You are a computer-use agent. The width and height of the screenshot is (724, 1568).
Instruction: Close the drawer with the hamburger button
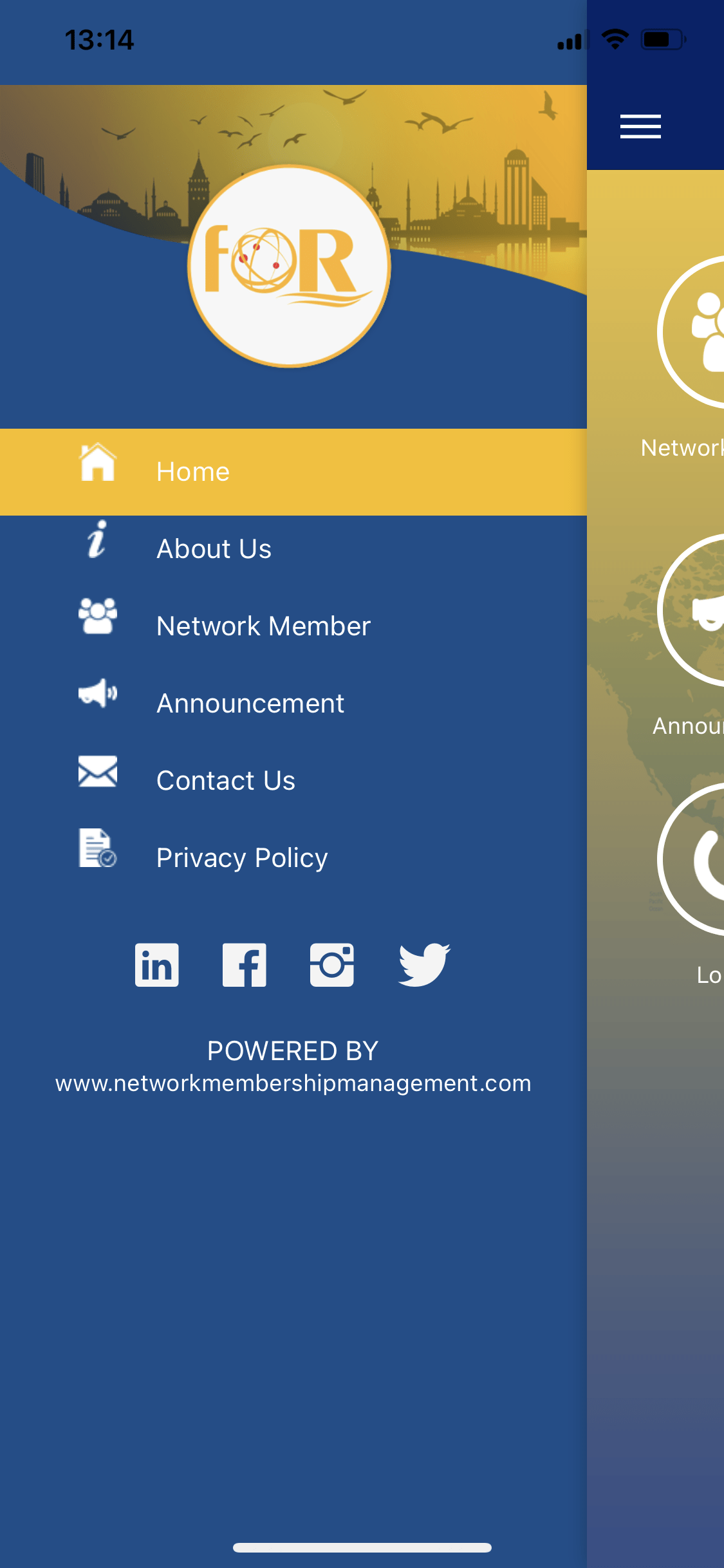pyautogui.click(x=640, y=126)
